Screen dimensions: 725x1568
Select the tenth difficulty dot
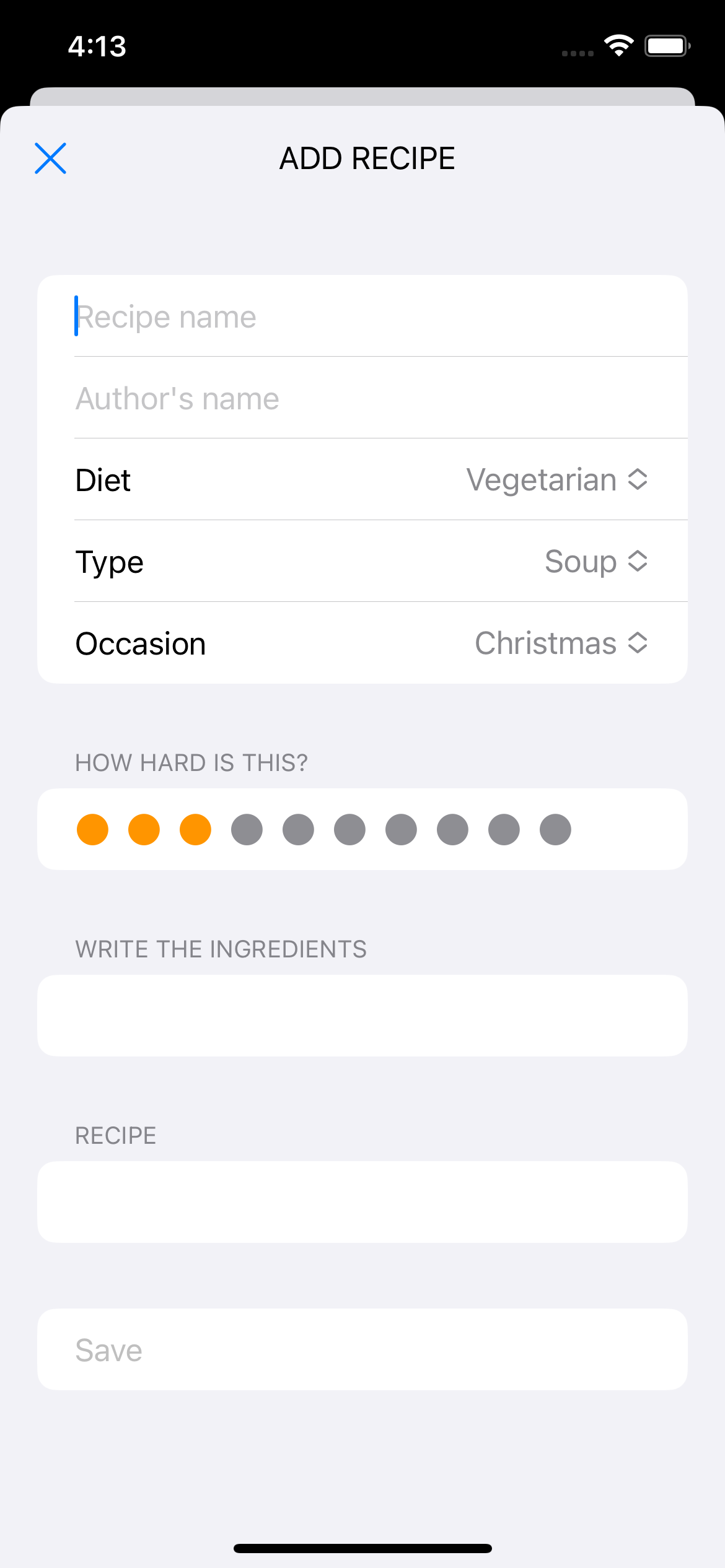click(555, 829)
